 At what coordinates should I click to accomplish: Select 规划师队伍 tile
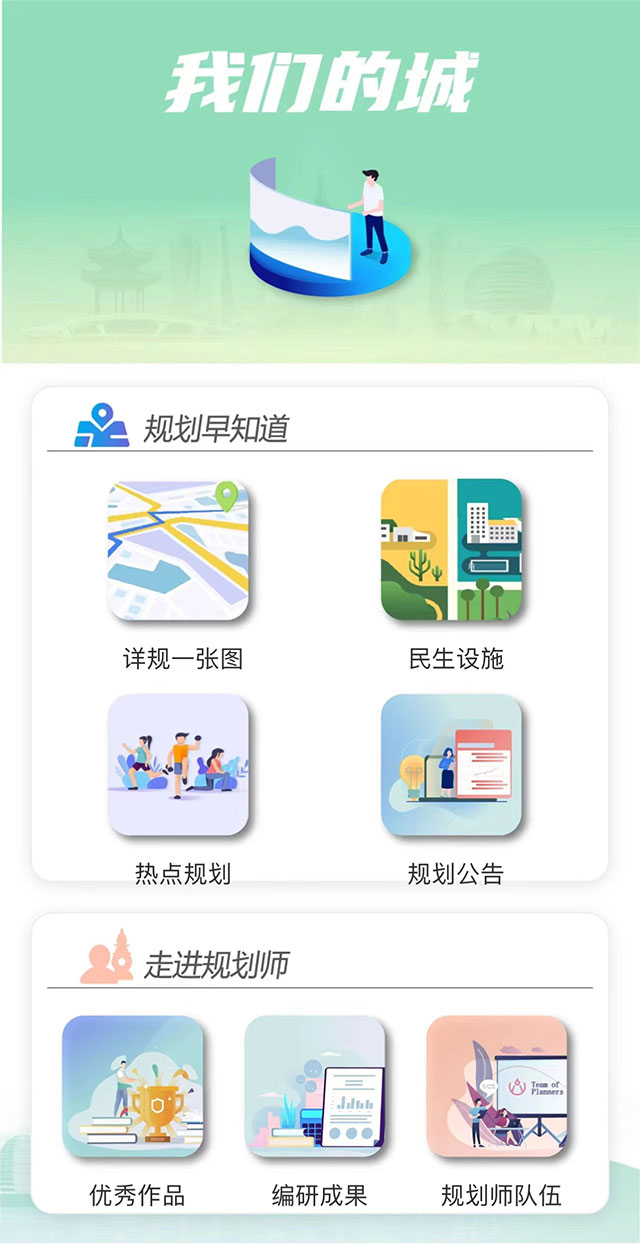(x=497, y=1086)
